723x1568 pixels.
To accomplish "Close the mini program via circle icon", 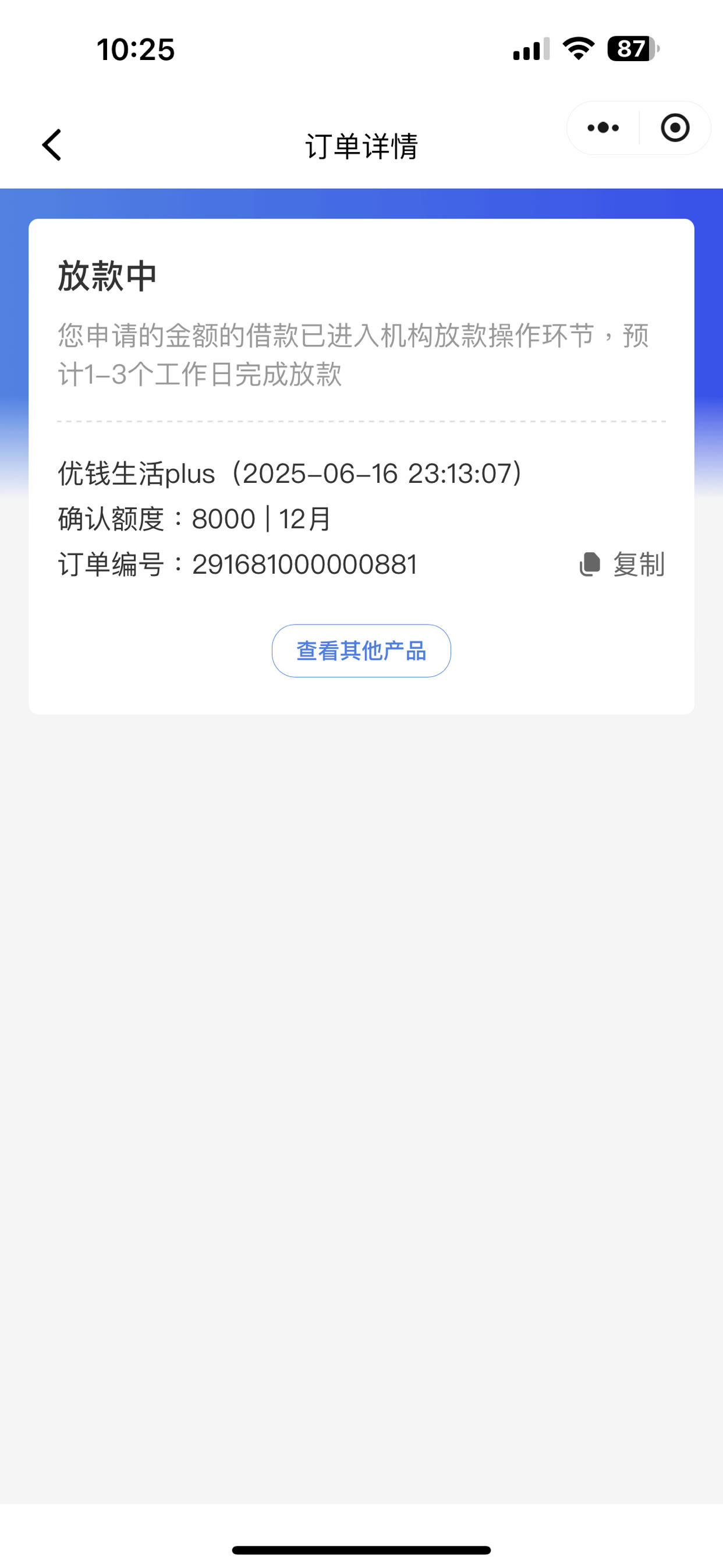I will click(x=675, y=128).
